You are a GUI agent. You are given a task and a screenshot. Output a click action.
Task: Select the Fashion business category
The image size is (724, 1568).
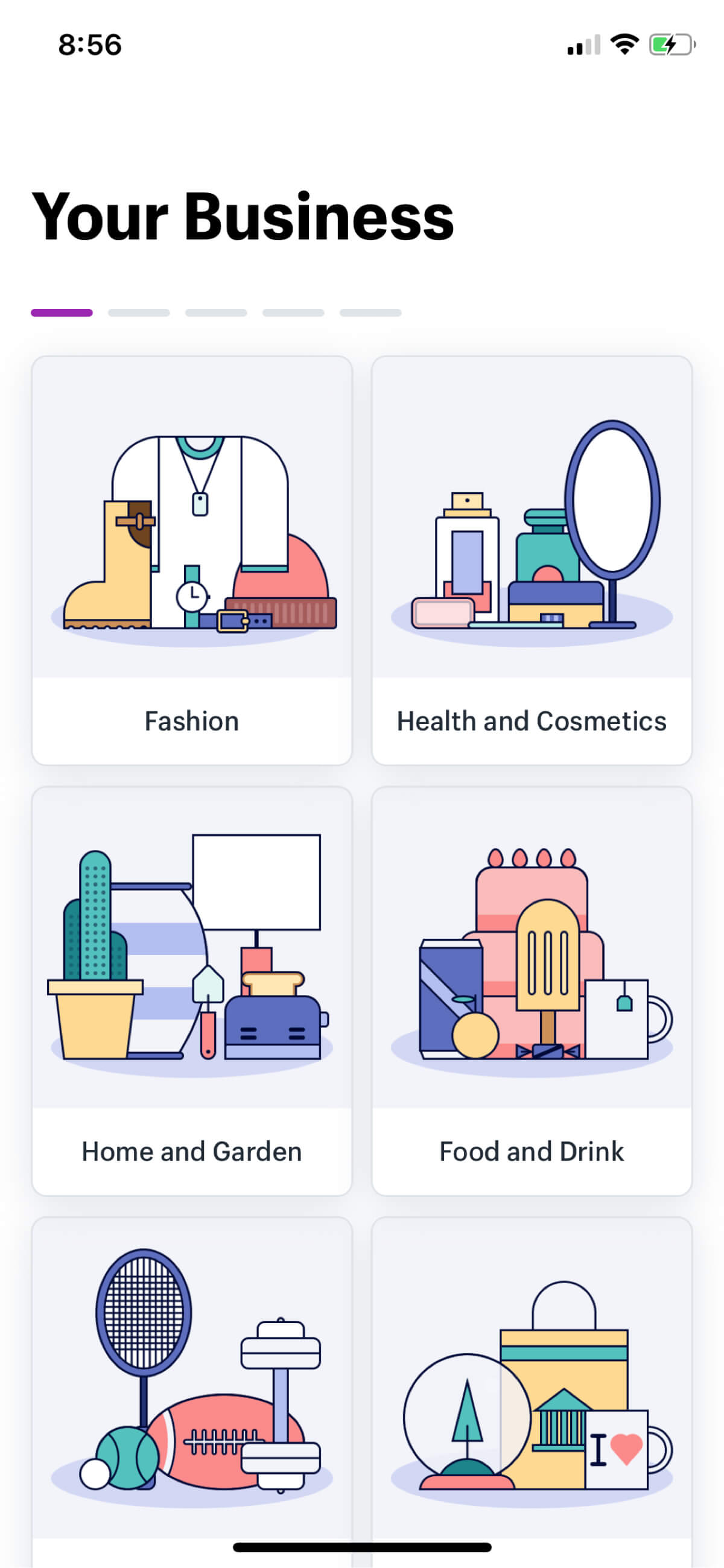[191, 560]
